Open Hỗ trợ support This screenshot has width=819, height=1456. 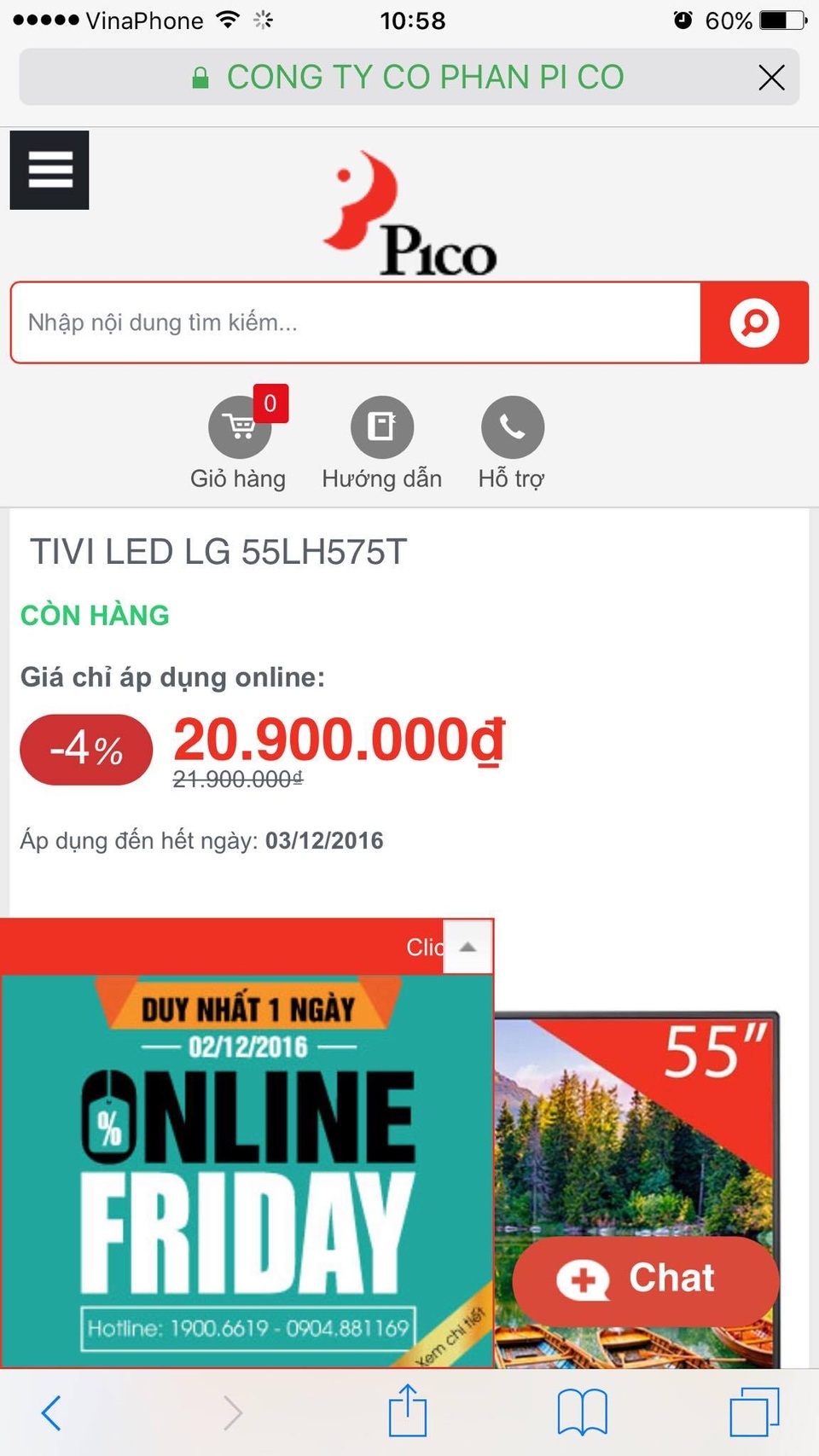[x=512, y=427]
